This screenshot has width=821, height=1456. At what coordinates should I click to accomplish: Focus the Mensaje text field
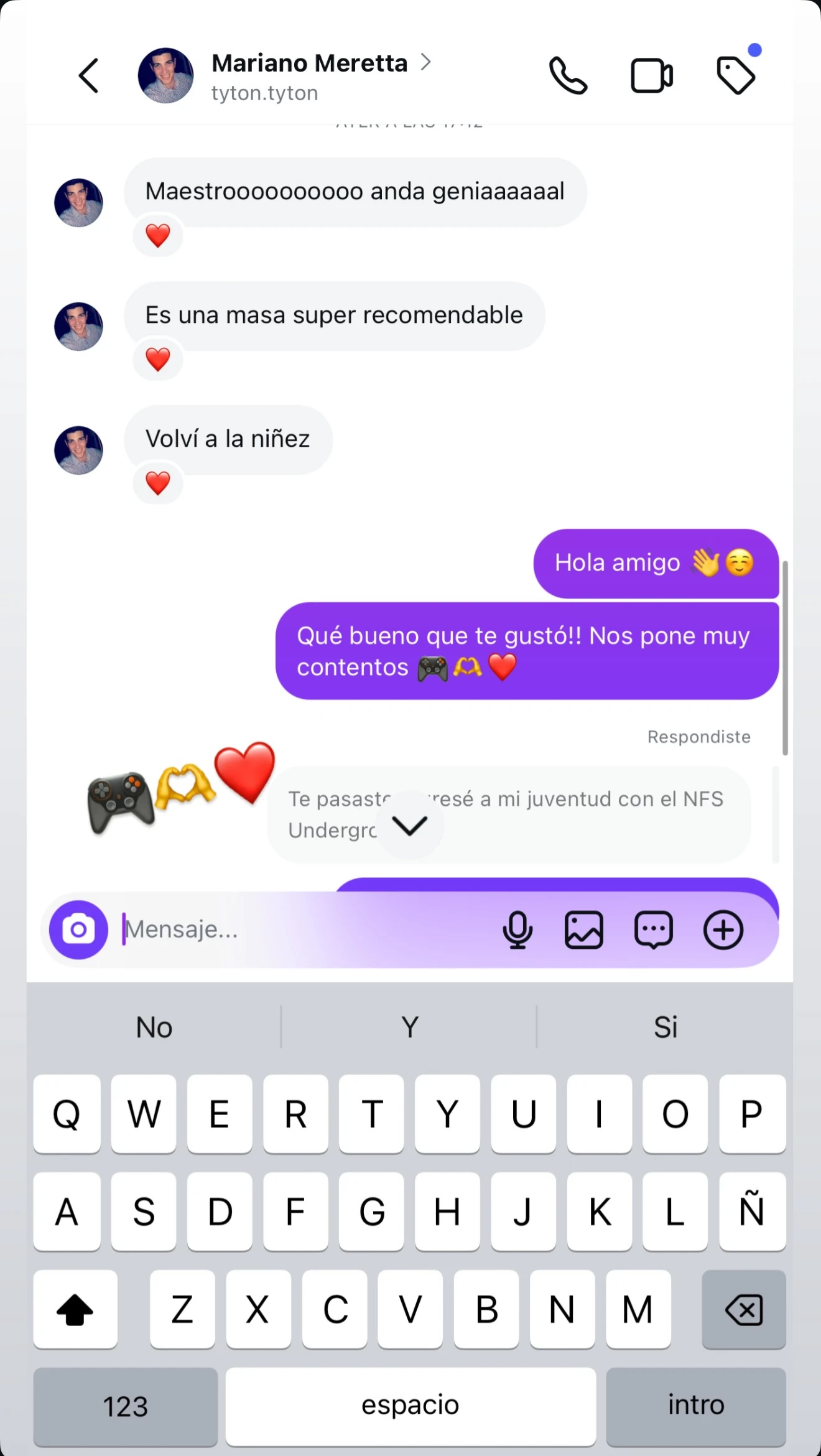coord(299,930)
